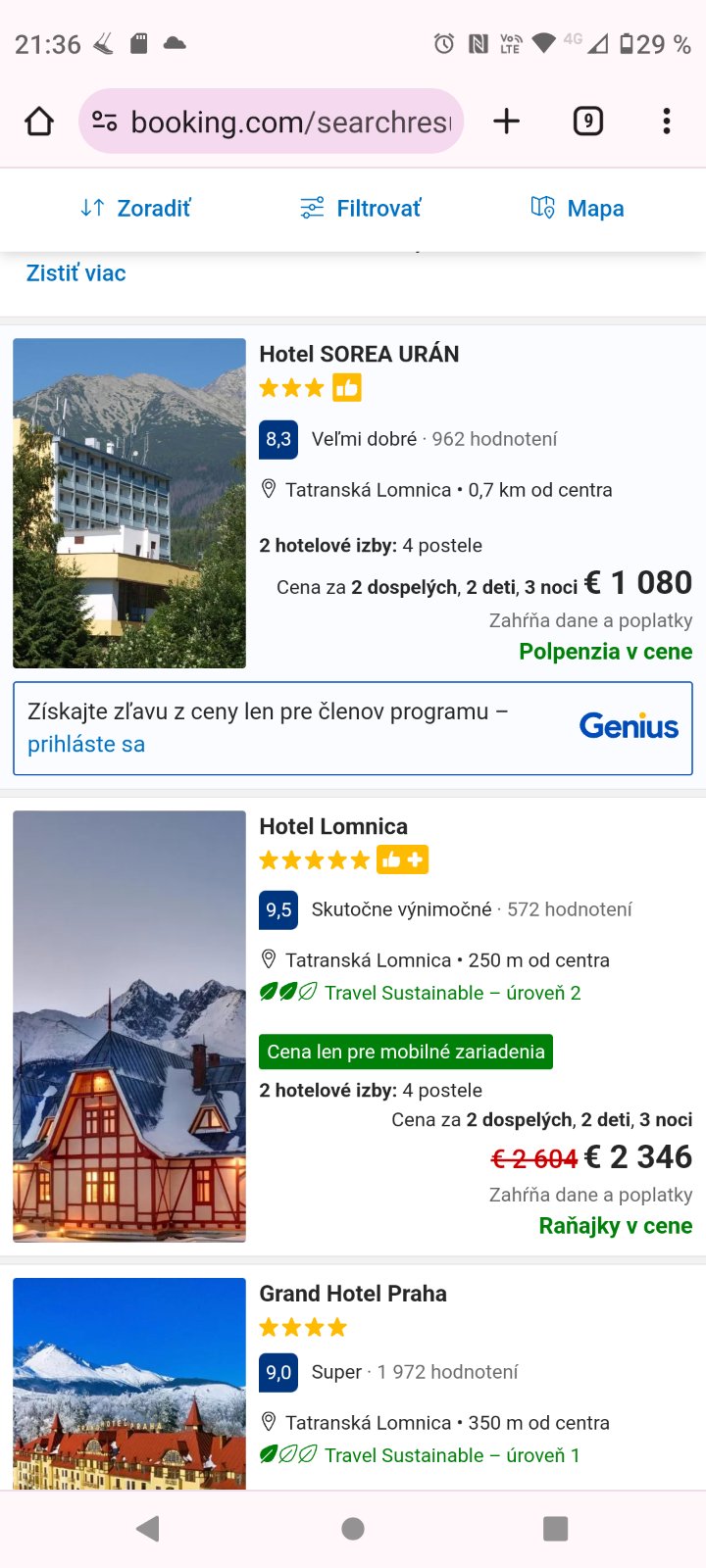Image resolution: width=706 pixels, height=1568 pixels.
Task: Open the Zoradiť sorting options
Action: coord(135,208)
